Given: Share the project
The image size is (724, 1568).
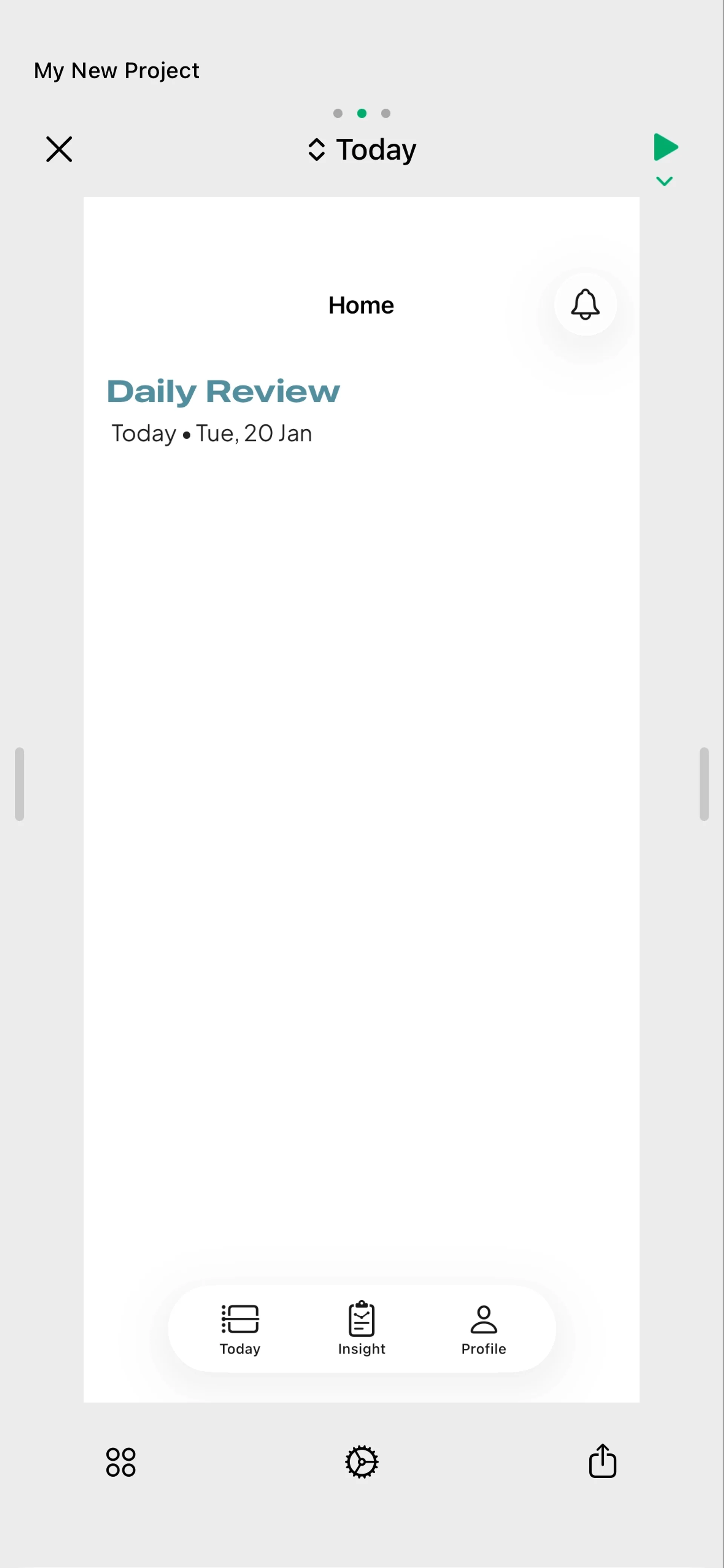Looking at the screenshot, I should pos(602,1461).
